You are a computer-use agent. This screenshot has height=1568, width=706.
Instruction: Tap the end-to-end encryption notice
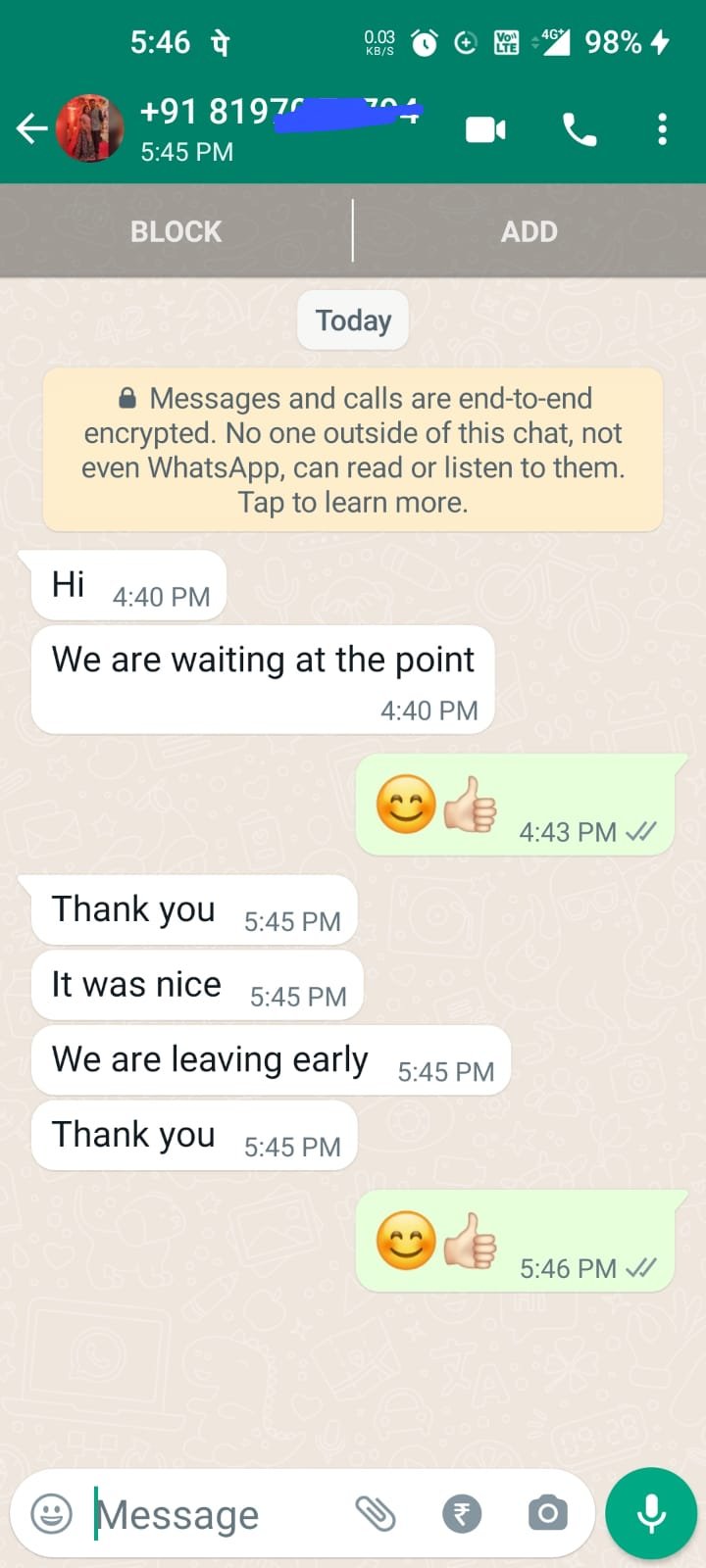coord(353,450)
